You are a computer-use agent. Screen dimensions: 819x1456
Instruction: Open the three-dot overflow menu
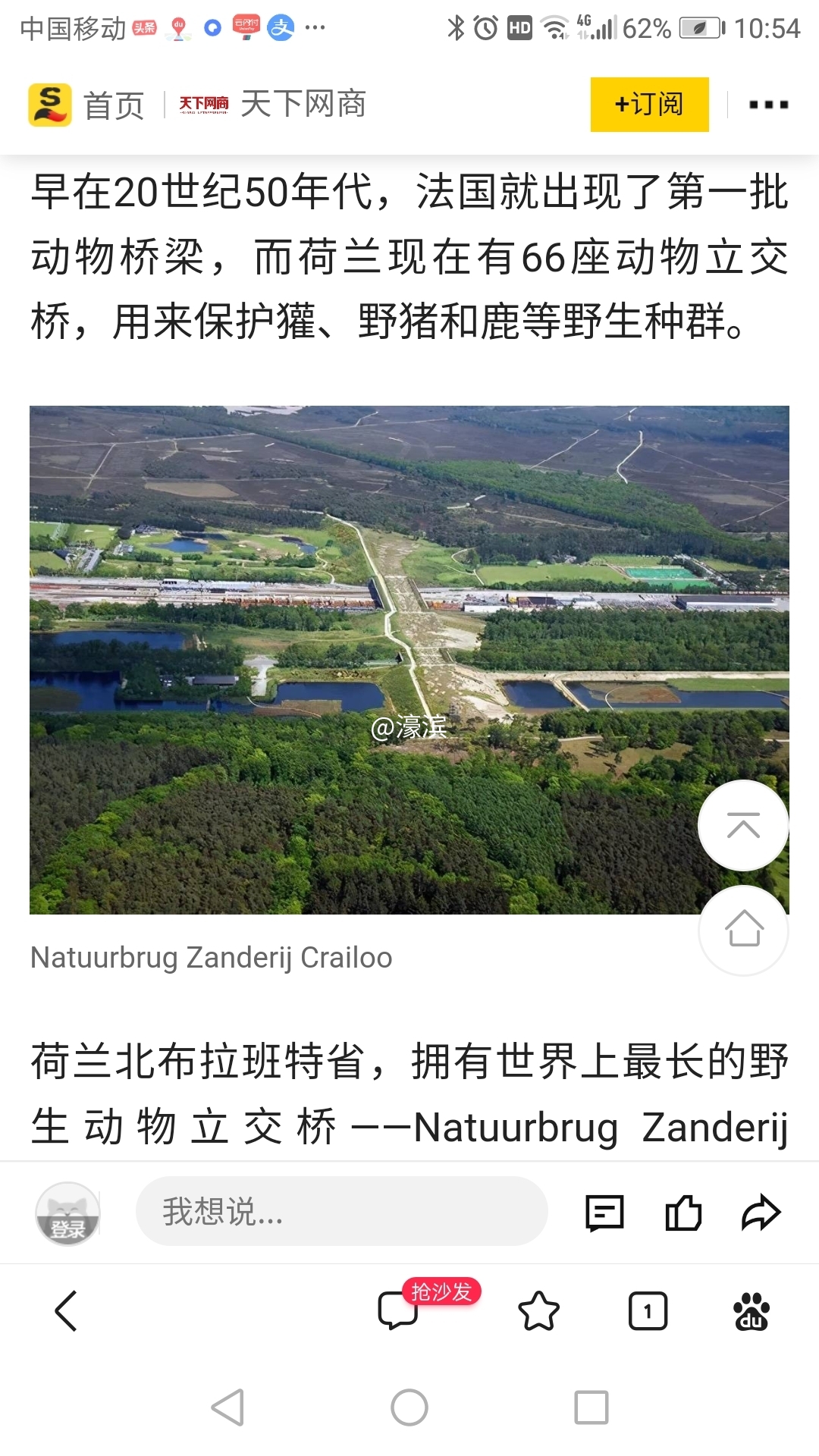[x=768, y=105]
